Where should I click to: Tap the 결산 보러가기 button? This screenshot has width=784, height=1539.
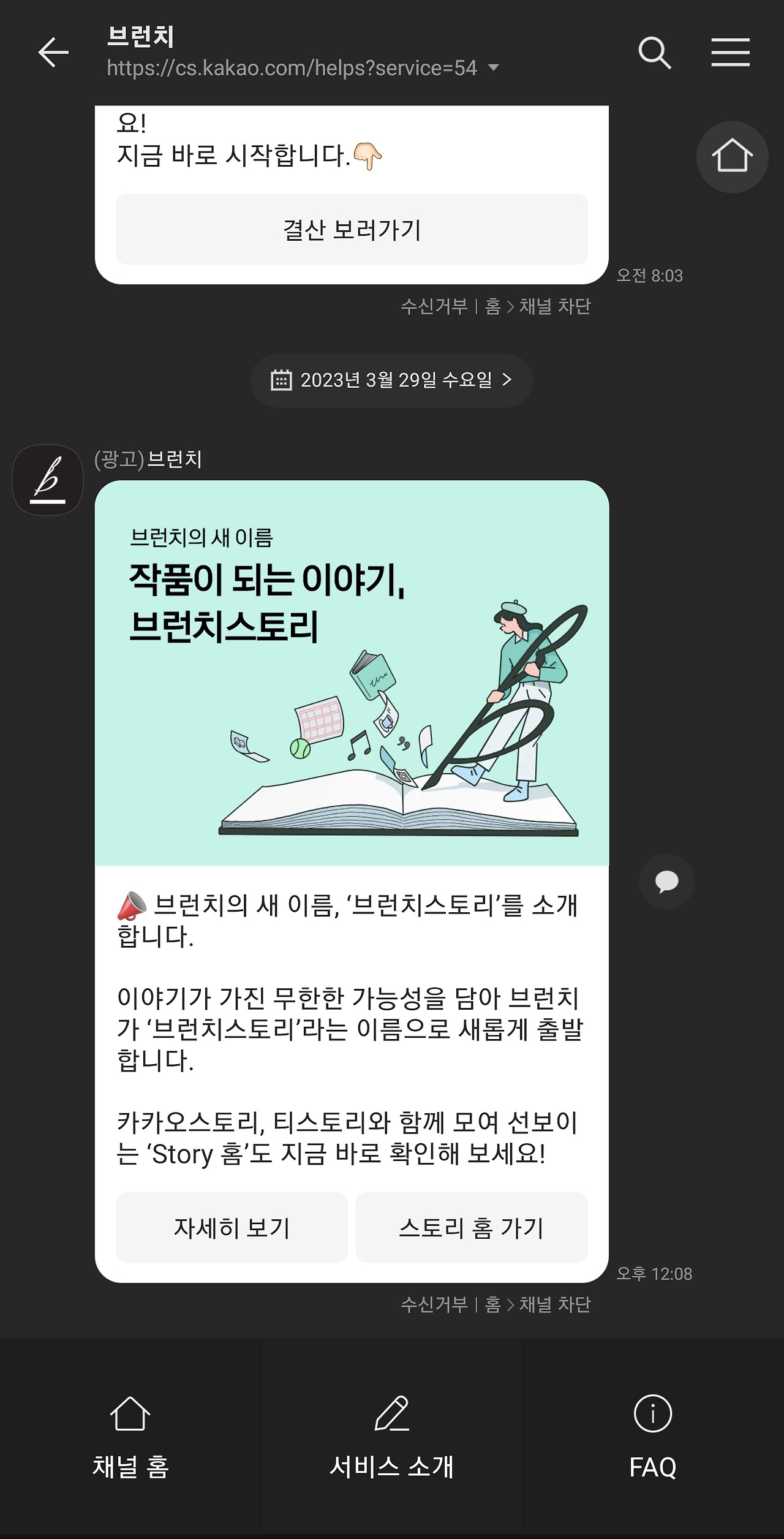pyautogui.click(x=352, y=229)
